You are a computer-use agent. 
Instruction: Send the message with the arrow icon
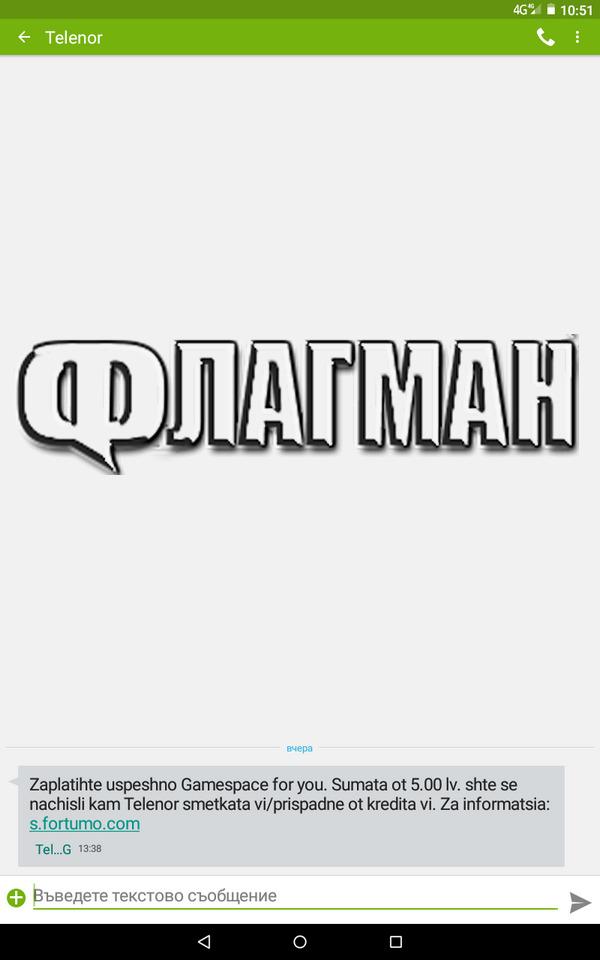click(580, 902)
